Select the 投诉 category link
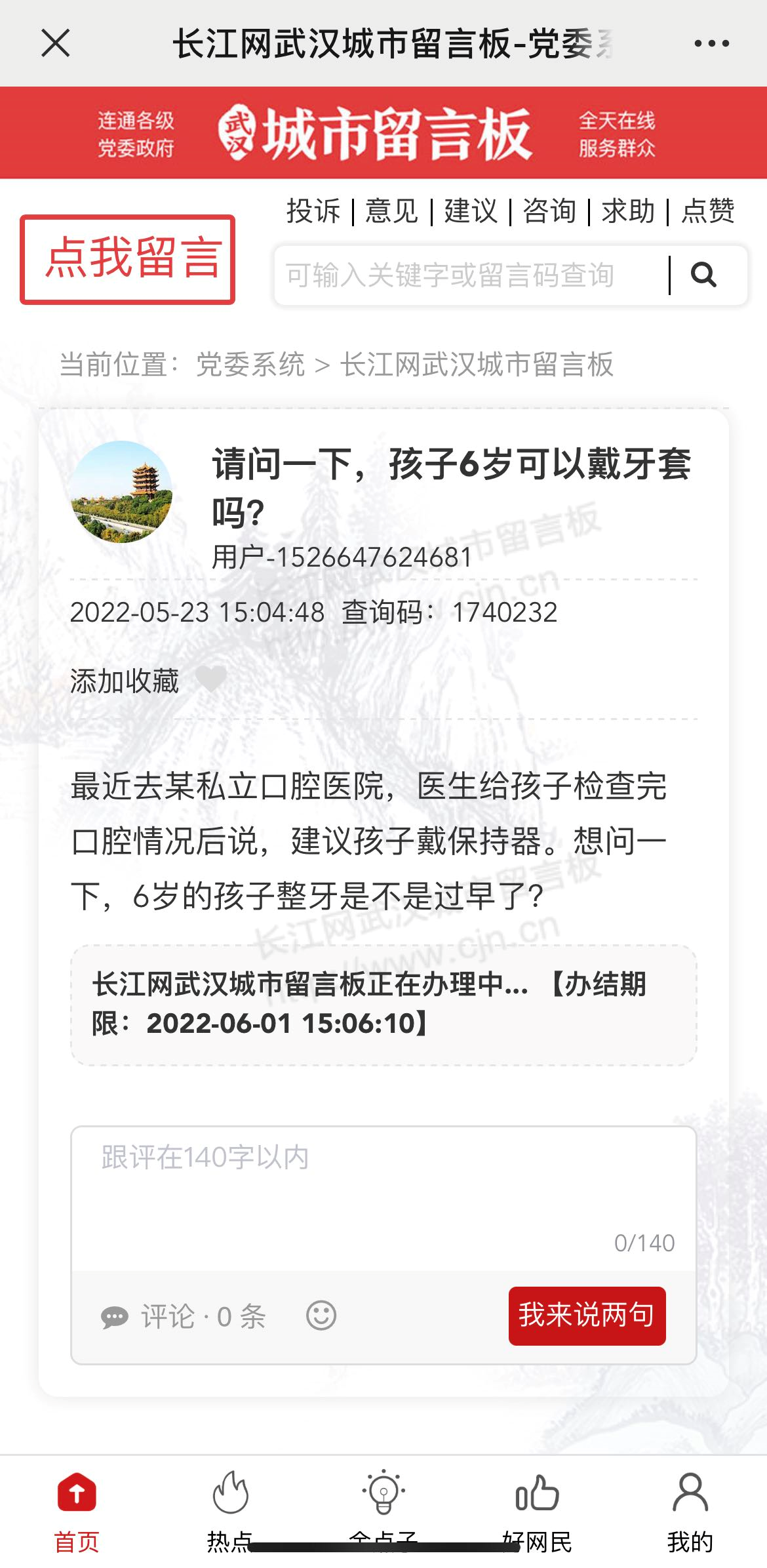767x1568 pixels. pos(313,211)
